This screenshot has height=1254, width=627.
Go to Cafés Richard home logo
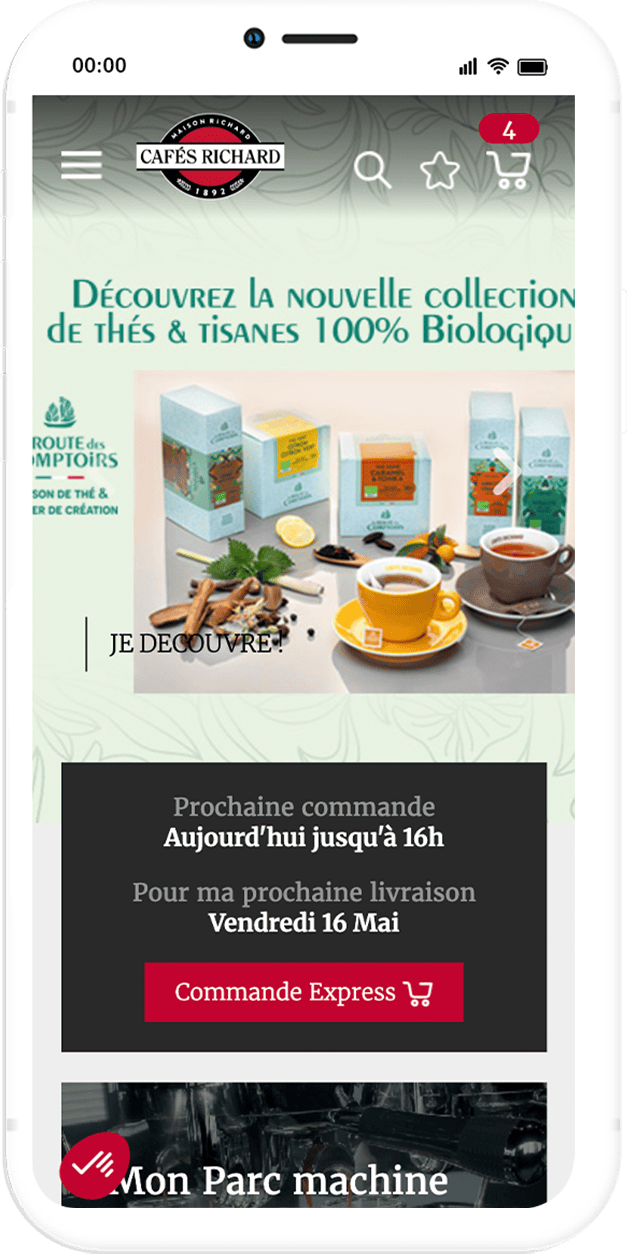tap(210, 156)
